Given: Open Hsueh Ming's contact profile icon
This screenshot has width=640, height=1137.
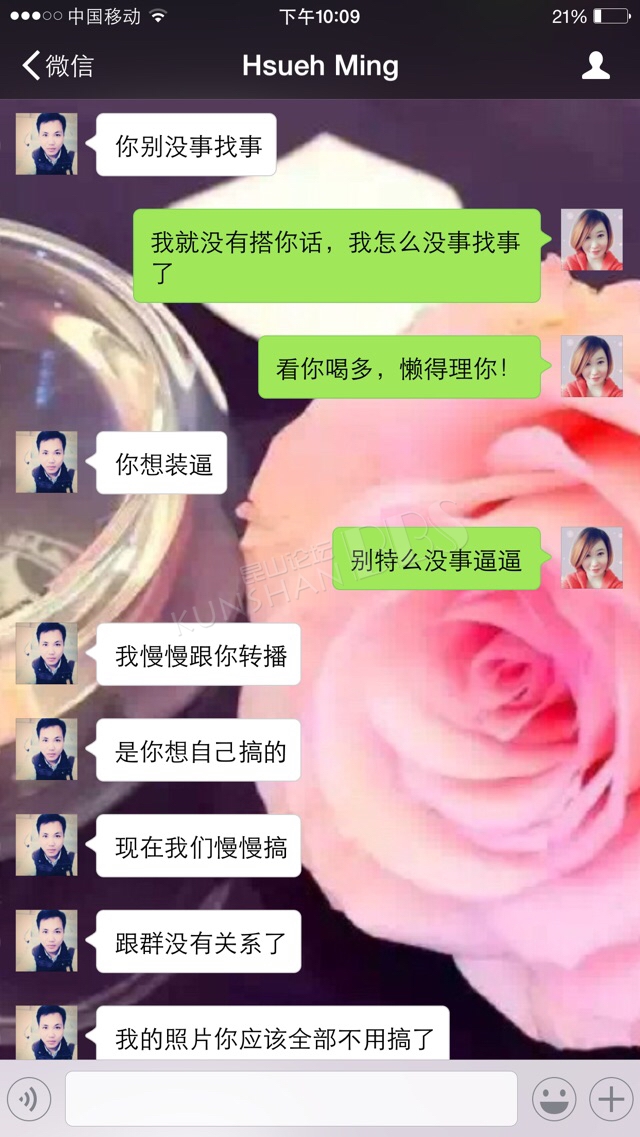Looking at the screenshot, I should click(x=596, y=65).
